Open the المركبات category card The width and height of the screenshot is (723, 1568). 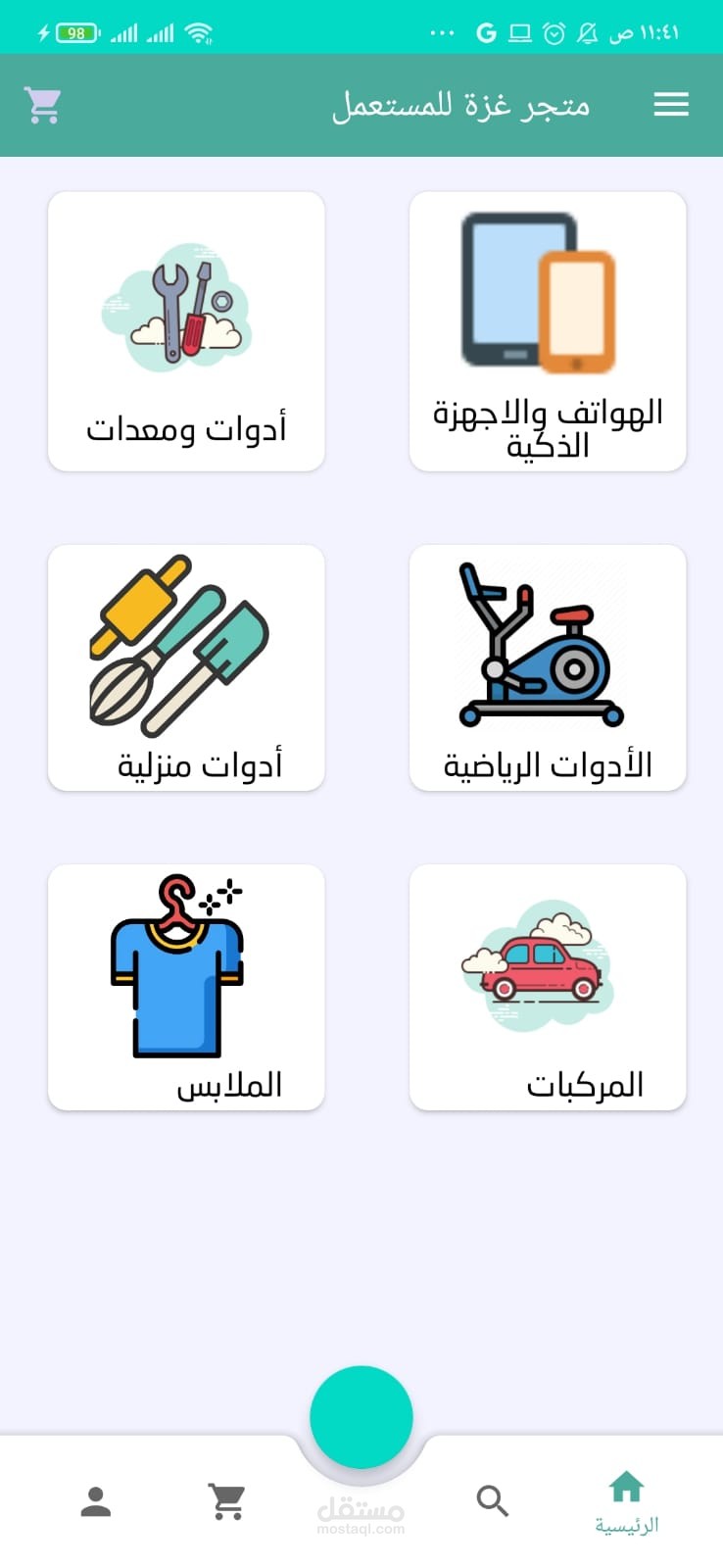548,987
